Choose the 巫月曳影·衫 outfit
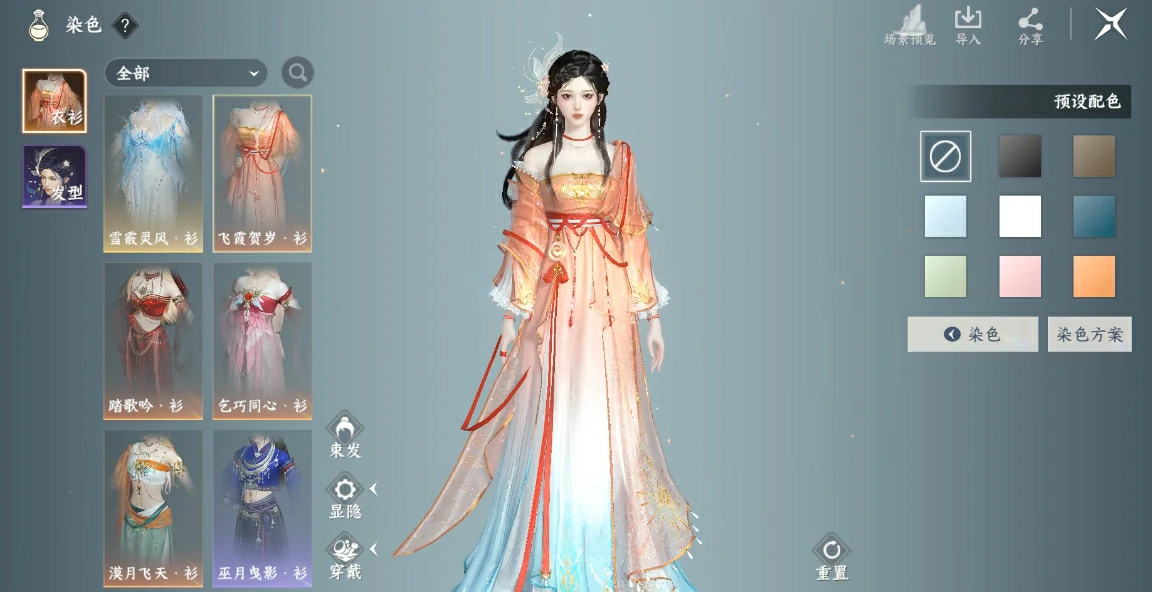 (x=262, y=507)
